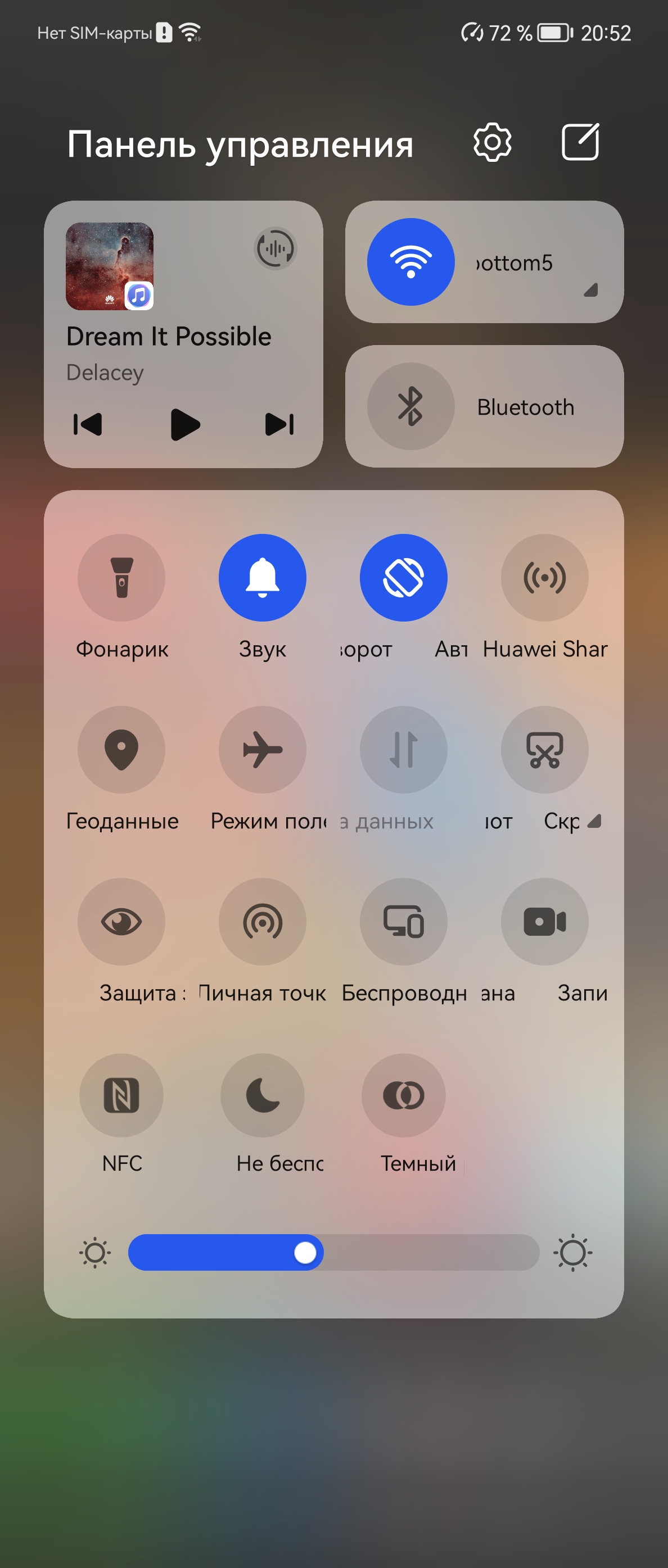This screenshot has height=1568, width=668.
Task: Open the audio output switcher icon
Action: pyautogui.click(x=275, y=248)
